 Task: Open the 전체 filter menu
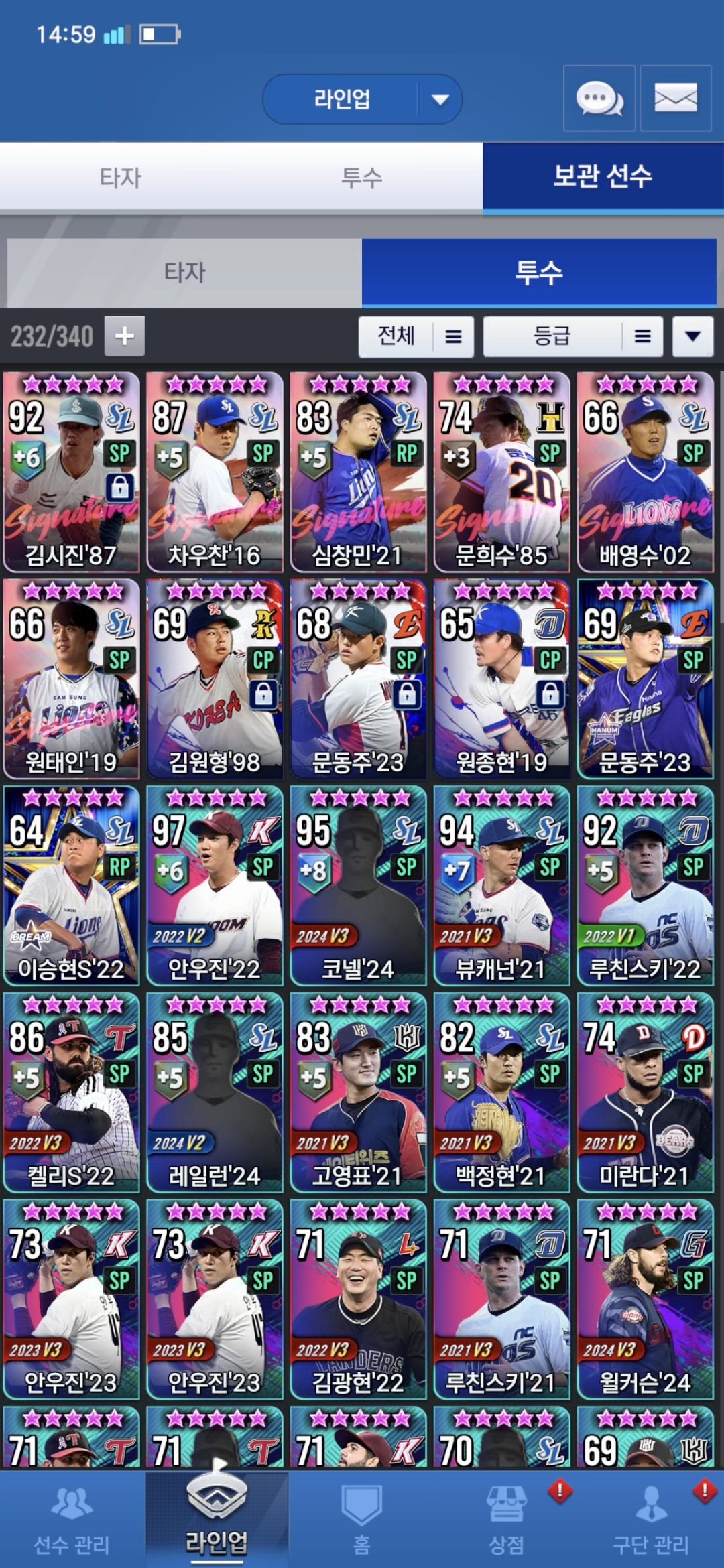416,336
